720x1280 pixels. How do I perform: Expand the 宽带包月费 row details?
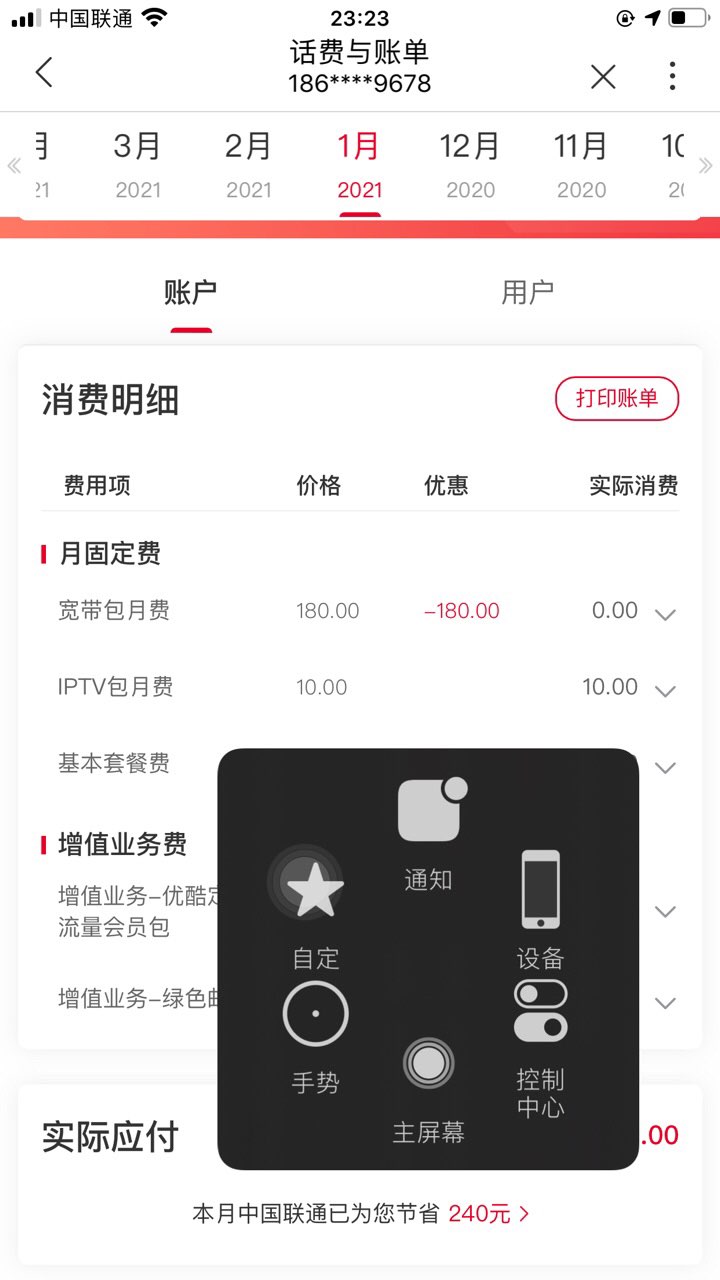pos(665,614)
